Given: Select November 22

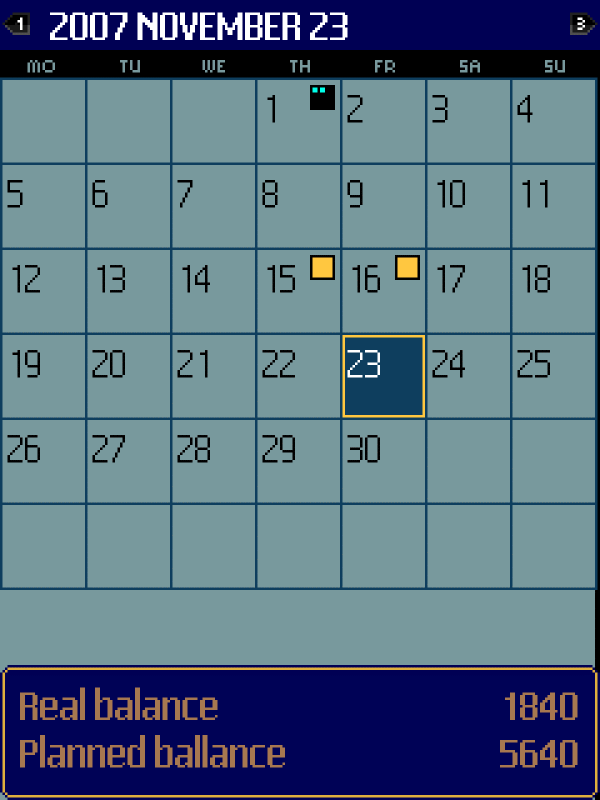Looking at the screenshot, I should (298, 376).
